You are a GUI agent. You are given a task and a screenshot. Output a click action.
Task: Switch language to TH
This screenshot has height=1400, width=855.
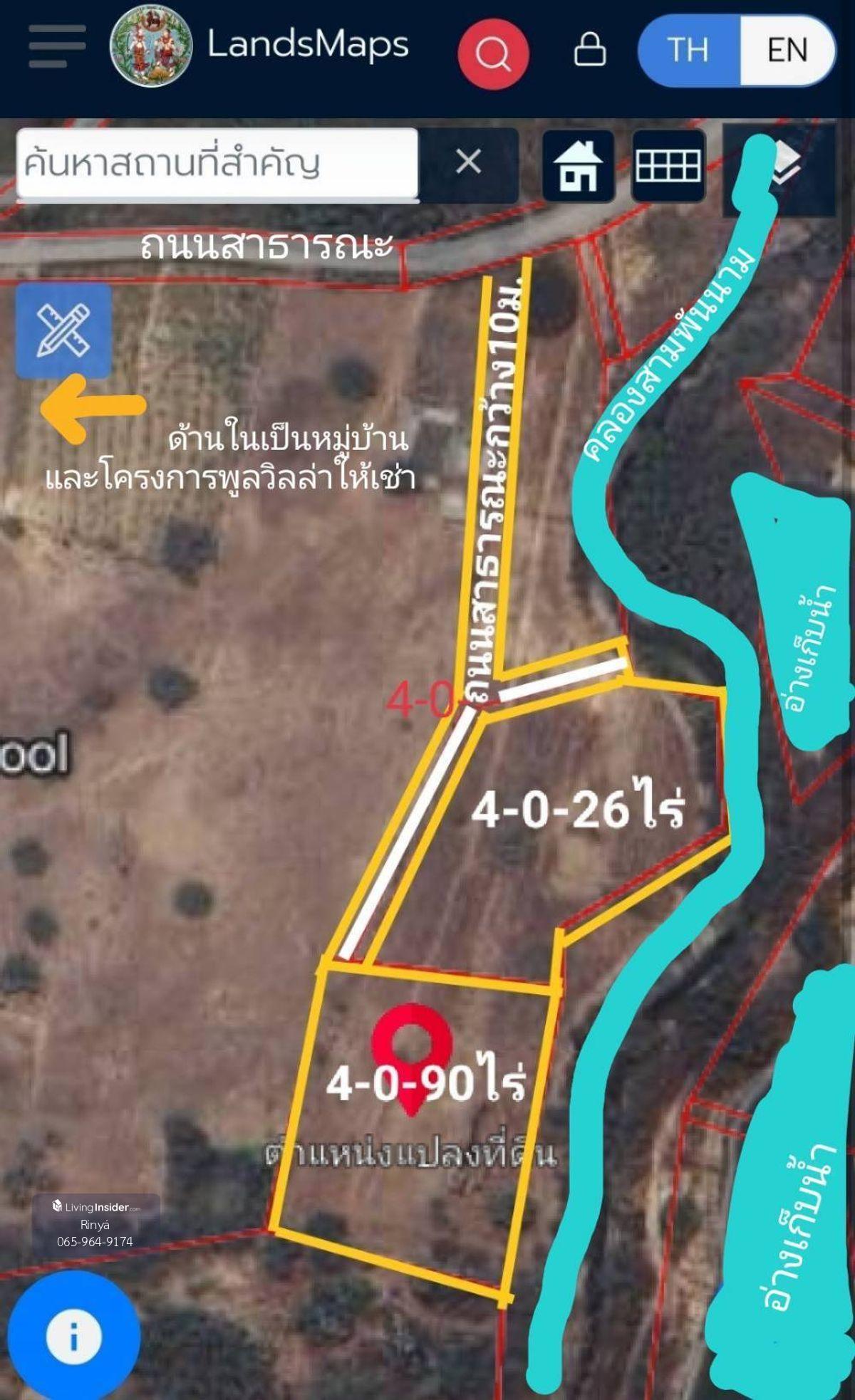tap(689, 51)
